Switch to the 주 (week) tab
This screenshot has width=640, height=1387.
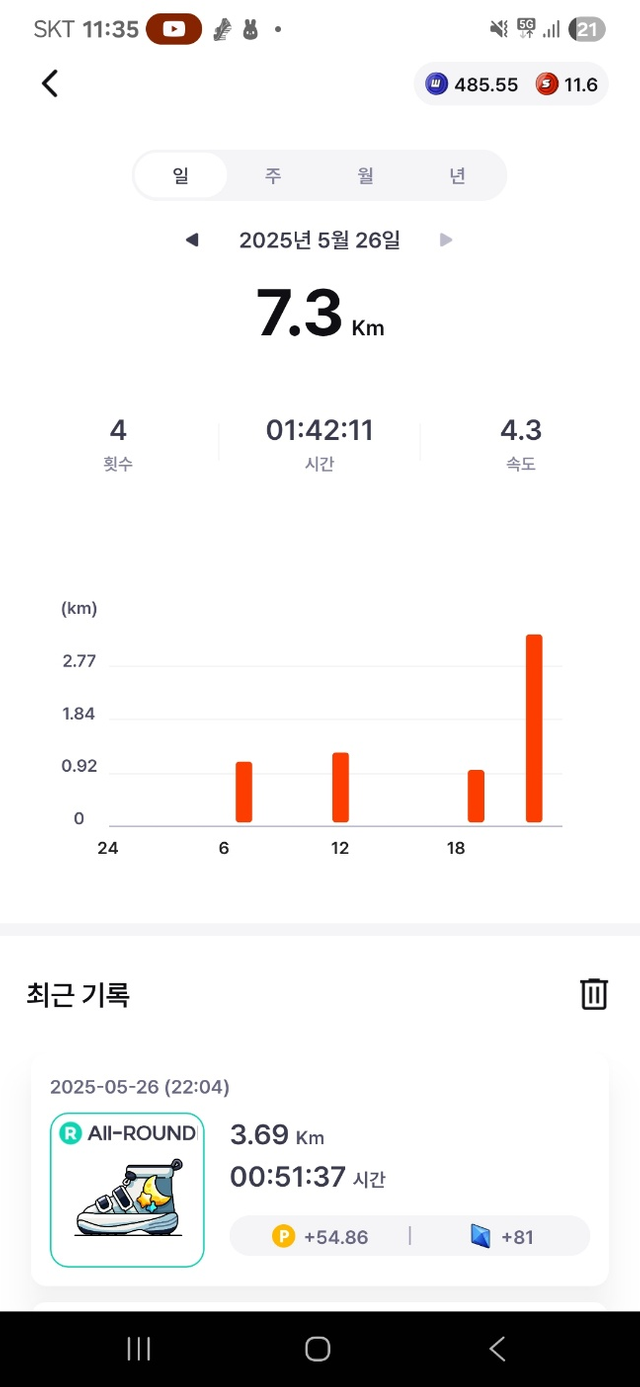(273, 176)
